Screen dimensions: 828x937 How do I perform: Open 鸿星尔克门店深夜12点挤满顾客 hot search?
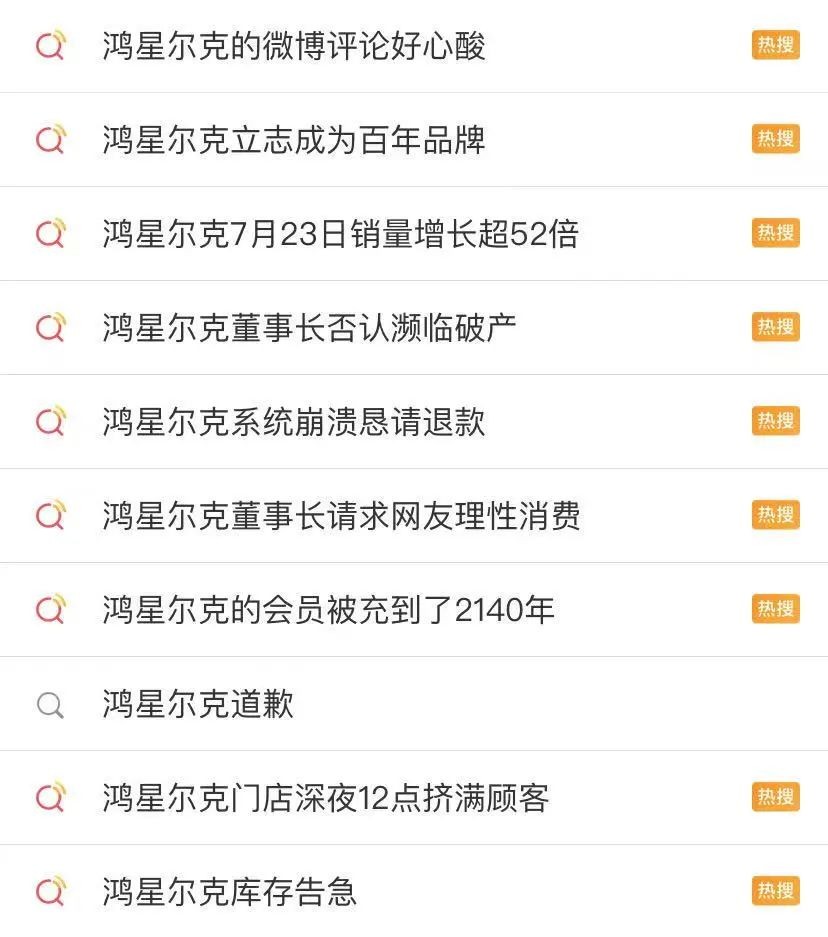point(325,798)
